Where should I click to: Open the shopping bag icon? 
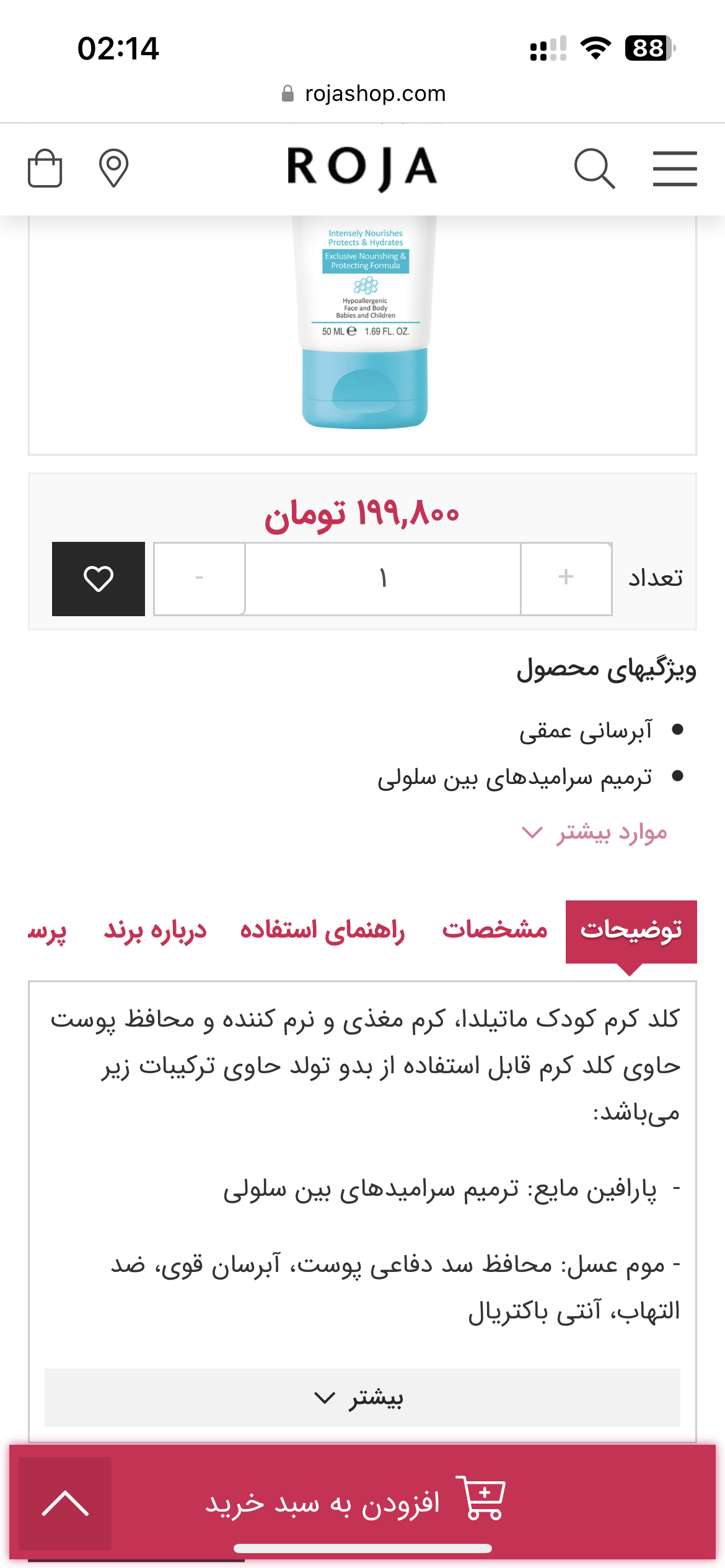(x=45, y=168)
